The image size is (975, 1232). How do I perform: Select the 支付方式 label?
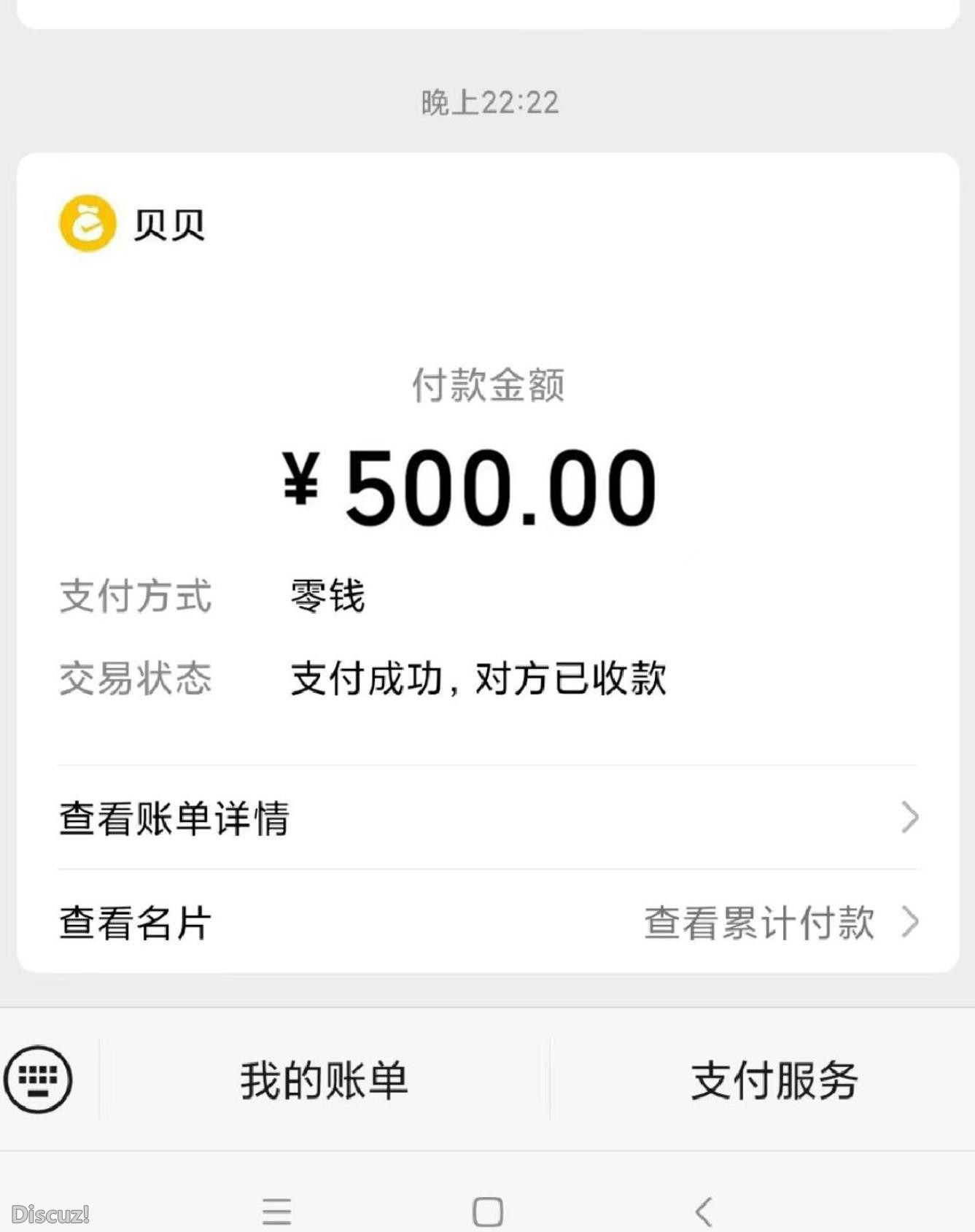[135, 598]
